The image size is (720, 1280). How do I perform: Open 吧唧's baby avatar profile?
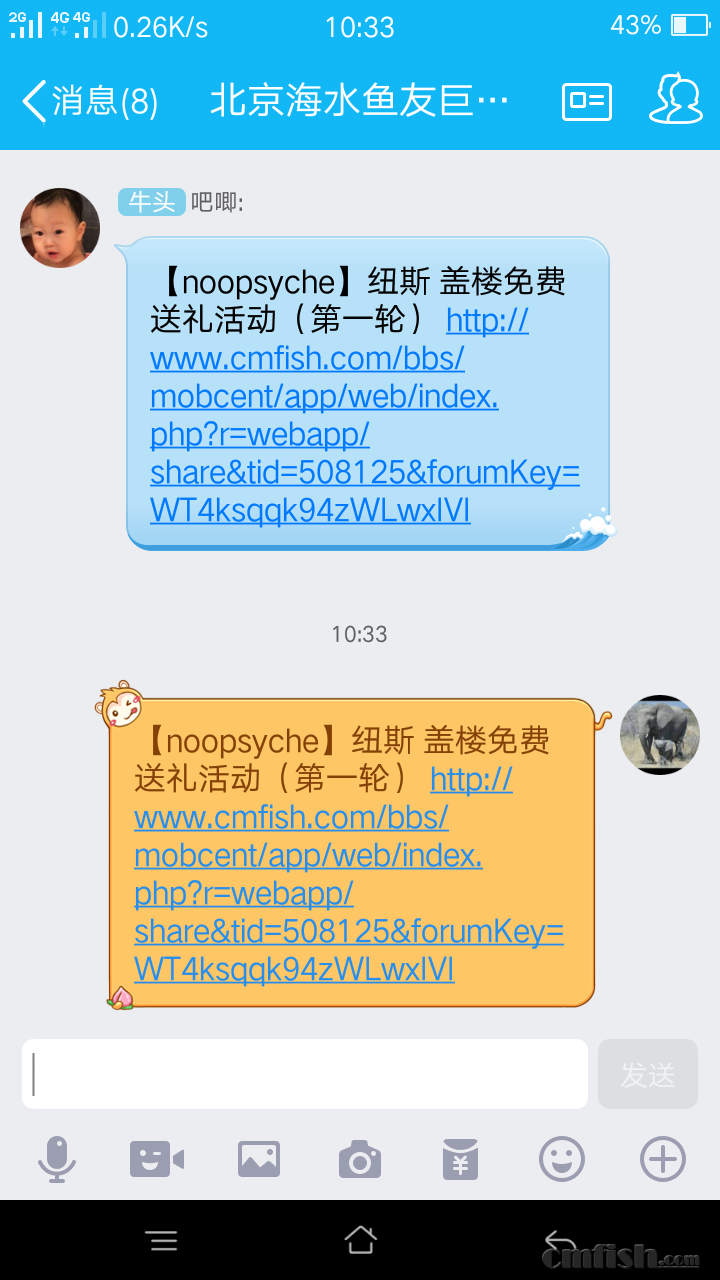(60, 228)
